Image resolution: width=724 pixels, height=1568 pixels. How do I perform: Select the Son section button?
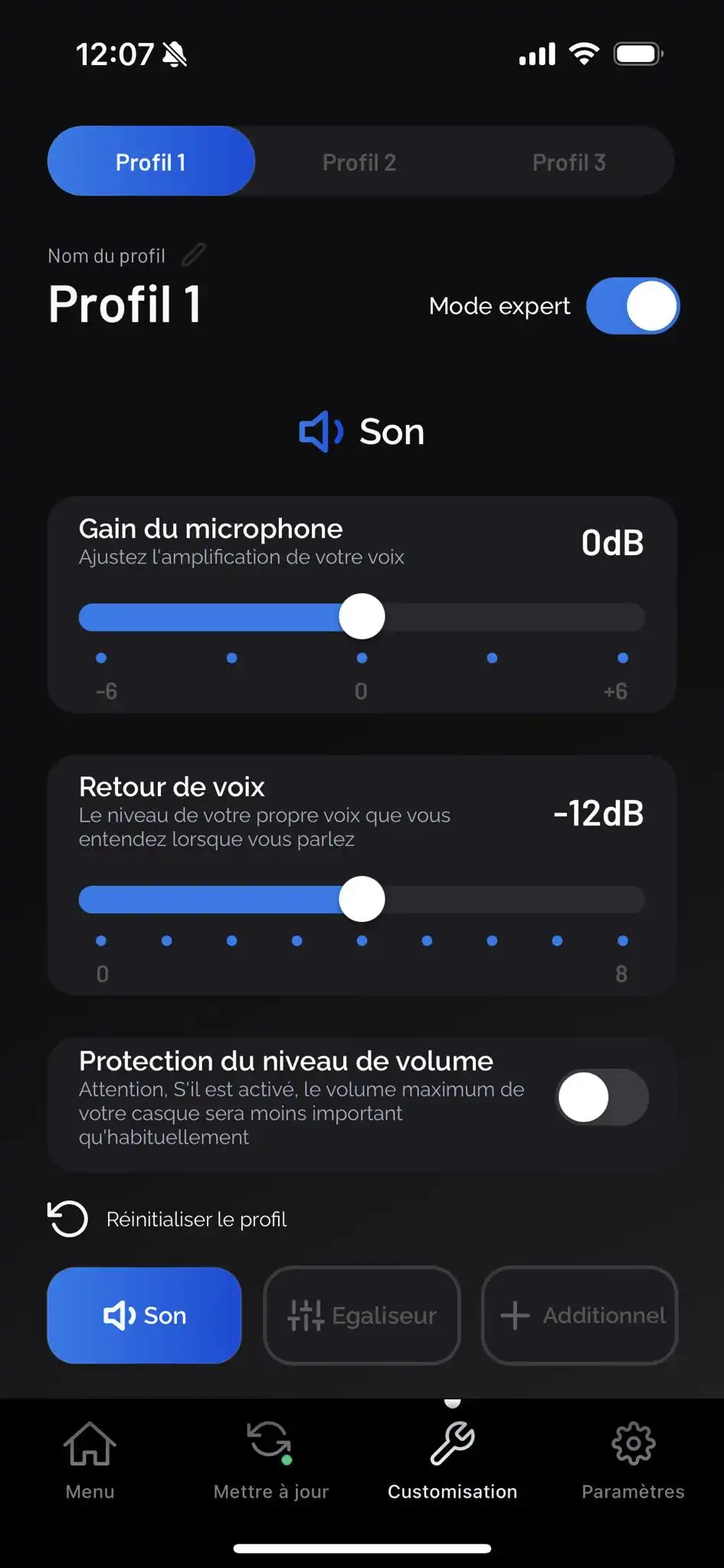point(145,1315)
